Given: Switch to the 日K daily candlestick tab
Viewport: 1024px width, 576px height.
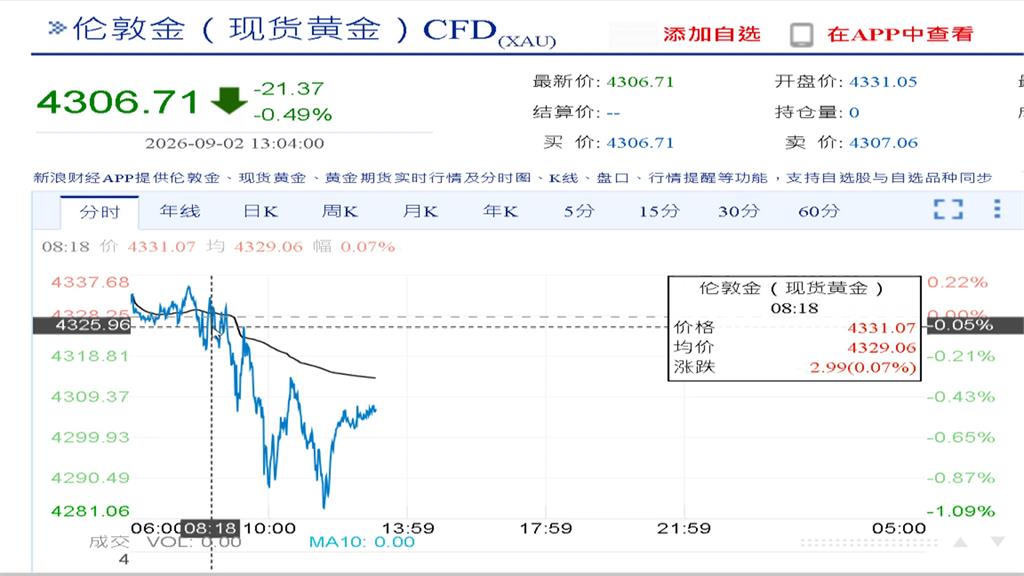Looking at the screenshot, I should click(260, 211).
